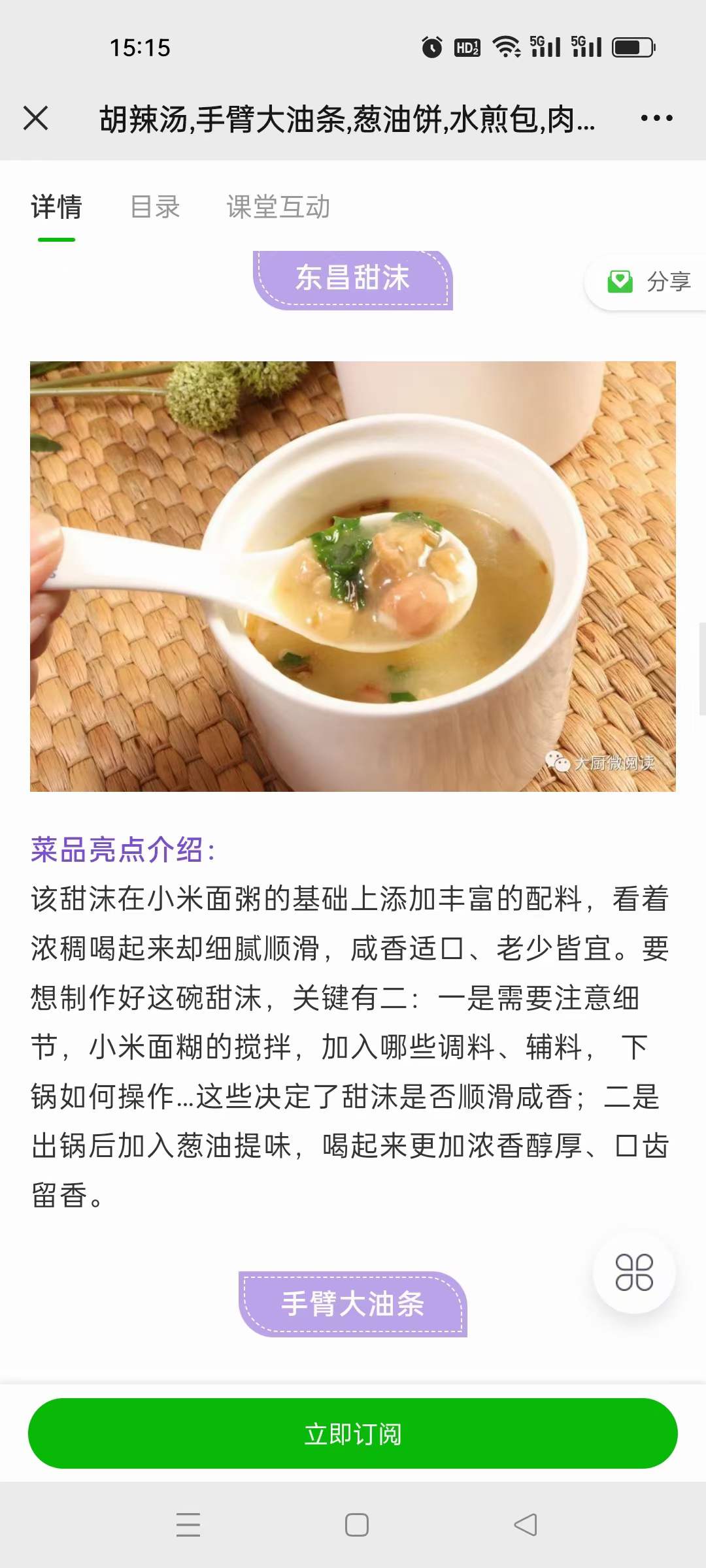Tap the 立即订阅 subscribe button

coord(353,1433)
